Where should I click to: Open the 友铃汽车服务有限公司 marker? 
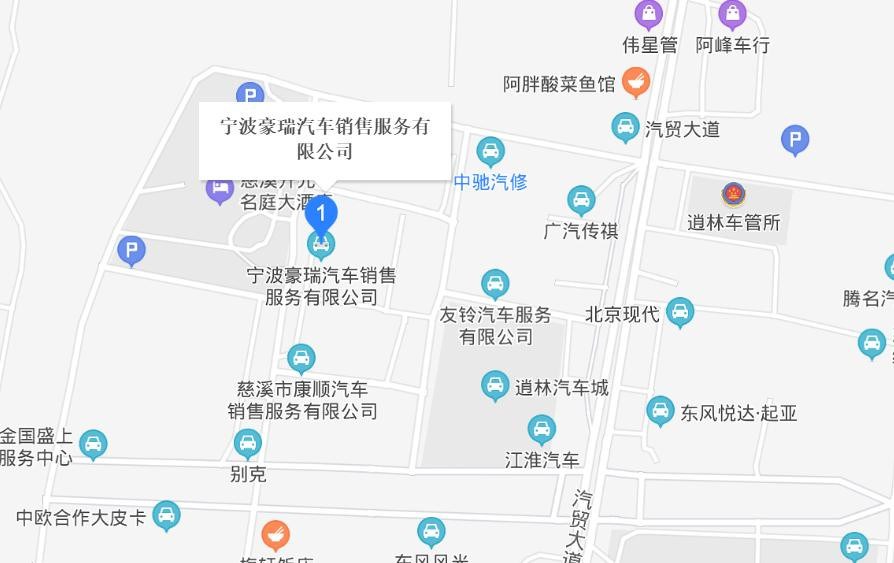495,284
